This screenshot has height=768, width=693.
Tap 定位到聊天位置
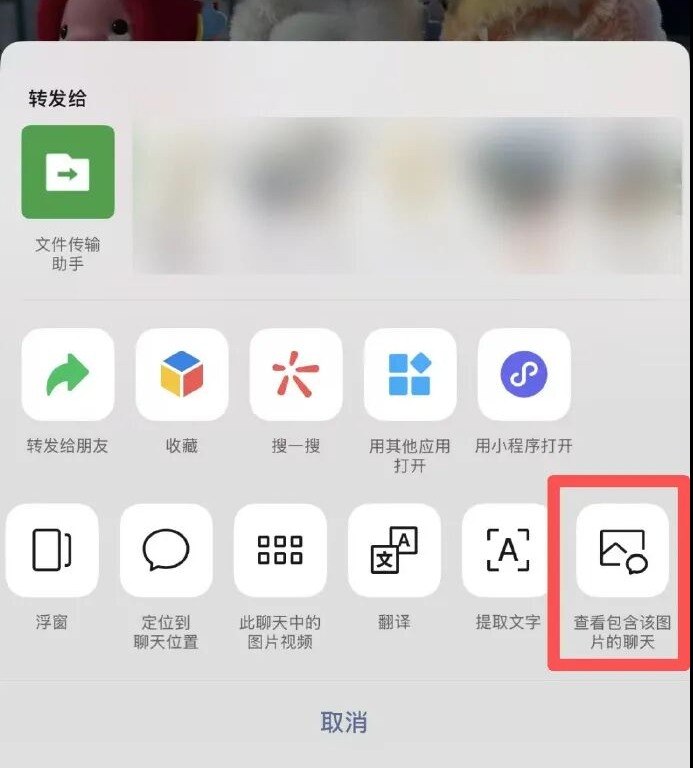pyautogui.click(x=166, y=550)
